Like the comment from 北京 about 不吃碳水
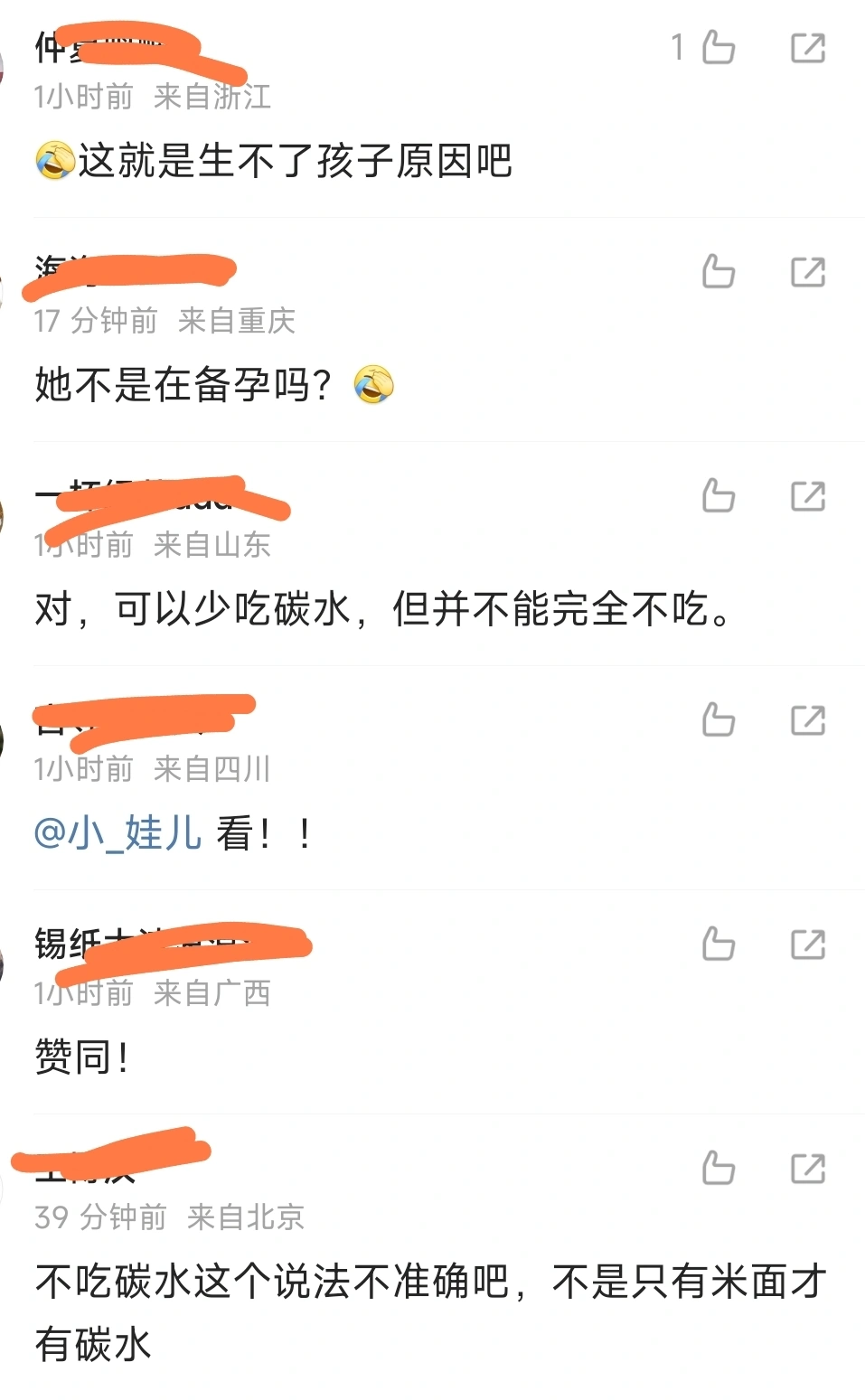865x1400 pixels. (x=719, y=1168)
